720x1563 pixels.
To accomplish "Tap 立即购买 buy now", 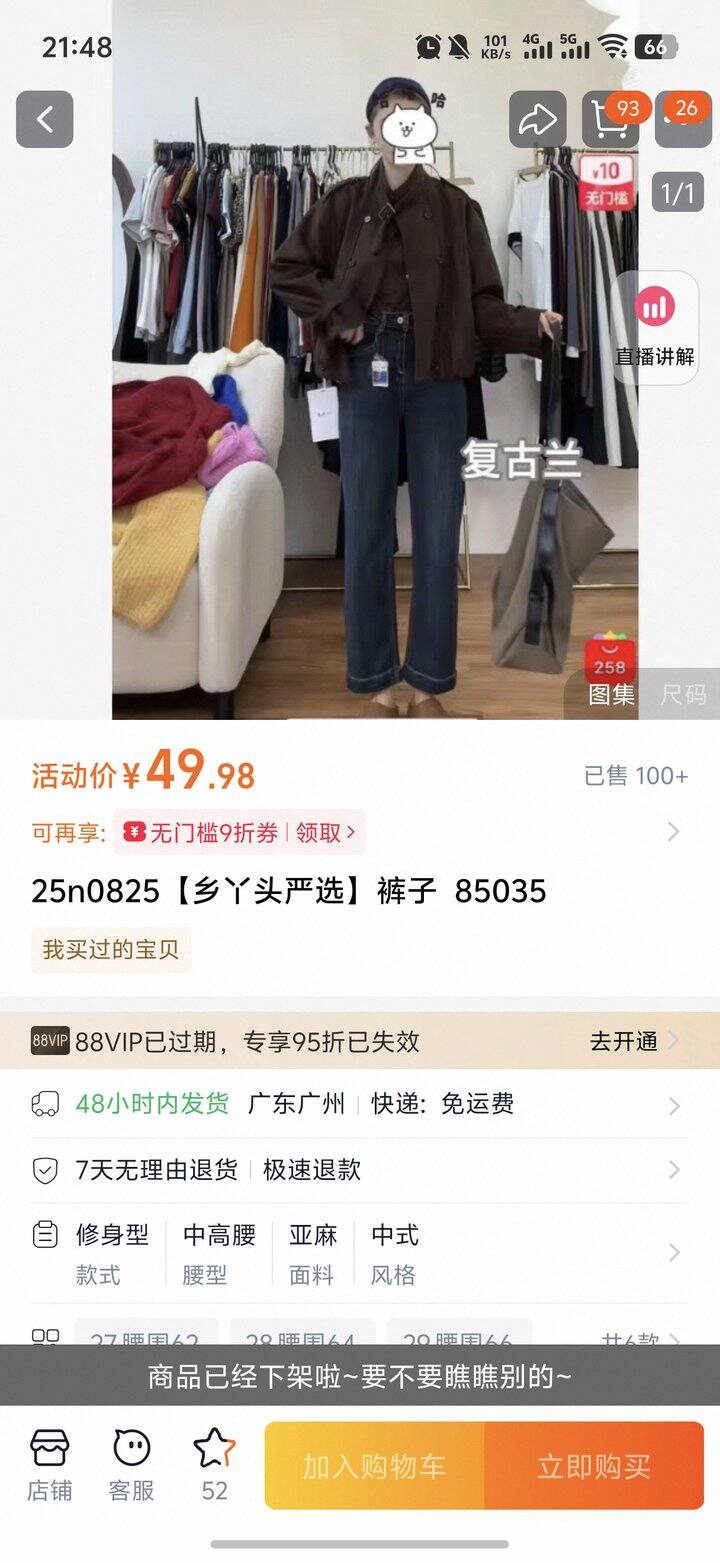I will pyautogui.click(x=594, y=1466).
